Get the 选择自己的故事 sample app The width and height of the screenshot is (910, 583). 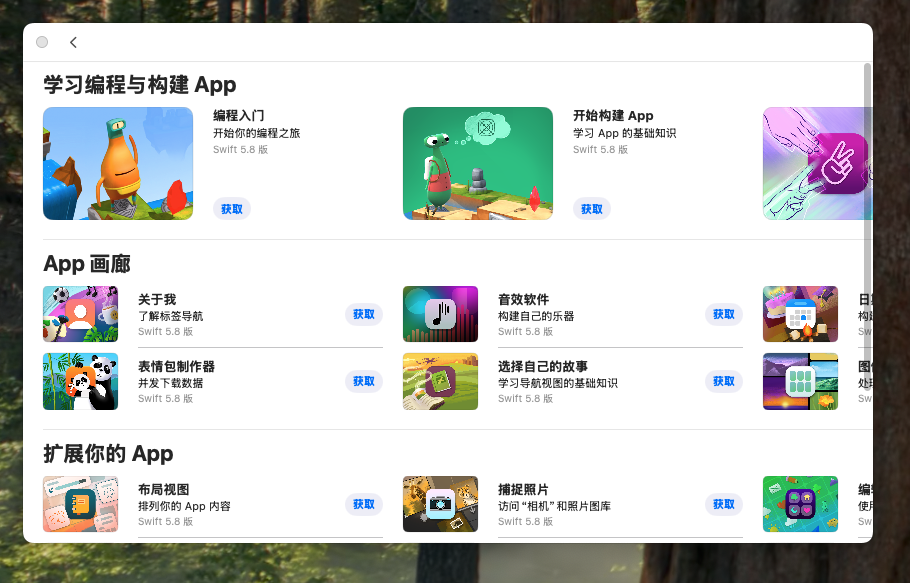(x=724, y=381)
